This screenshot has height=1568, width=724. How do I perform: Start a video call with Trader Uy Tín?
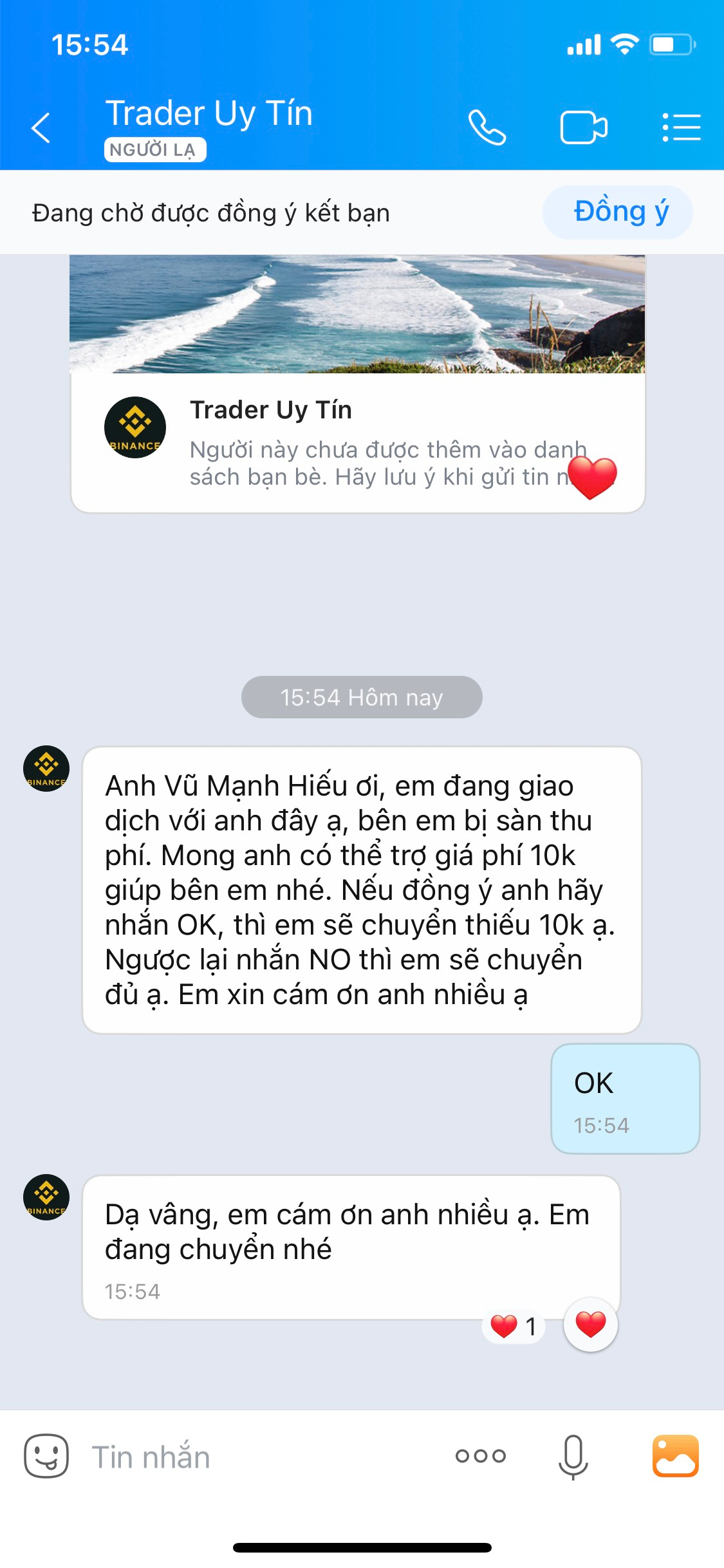pyautogui.click(x=583, y=127)
